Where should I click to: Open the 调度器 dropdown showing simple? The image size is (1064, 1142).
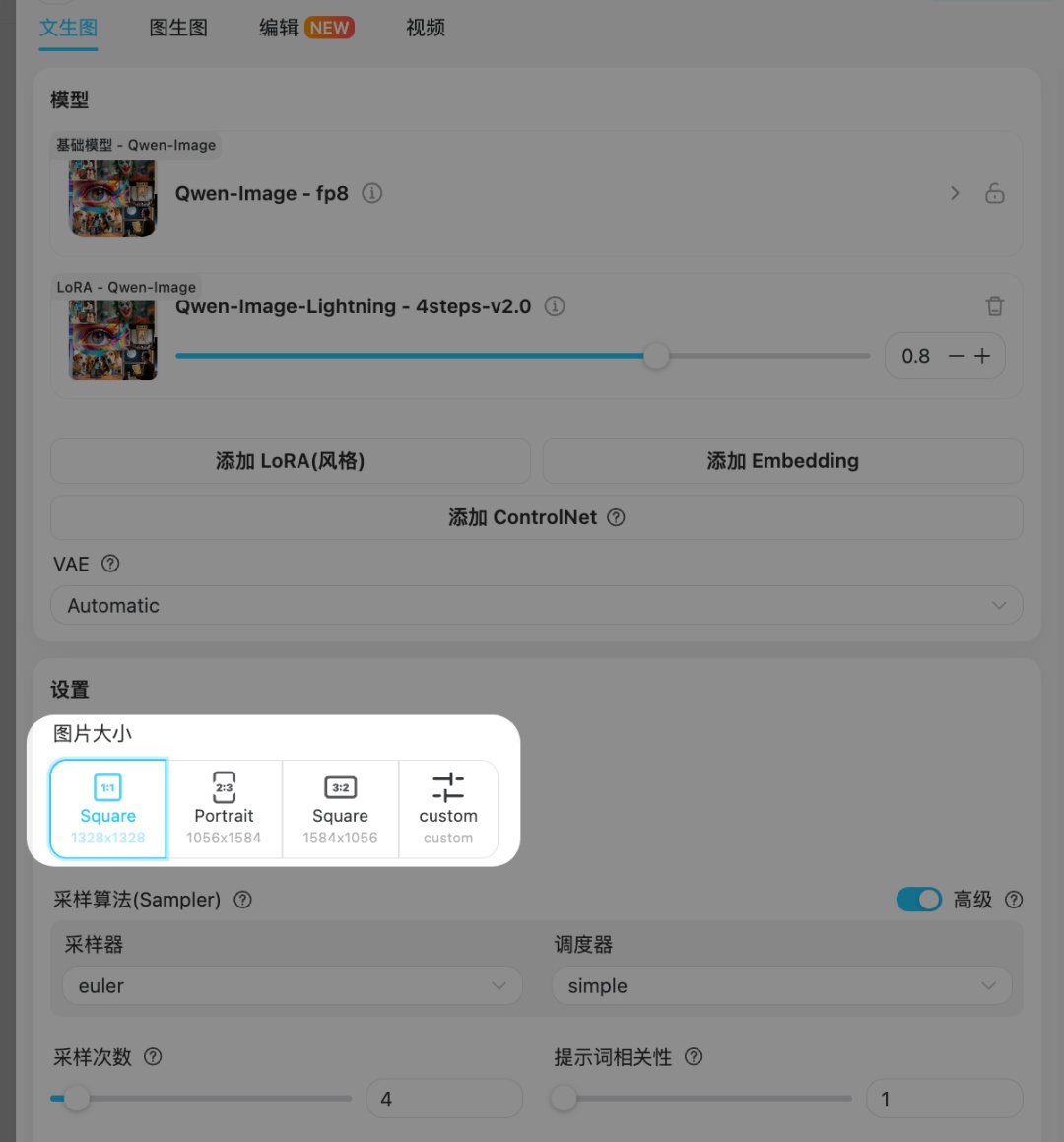[782, 986]
